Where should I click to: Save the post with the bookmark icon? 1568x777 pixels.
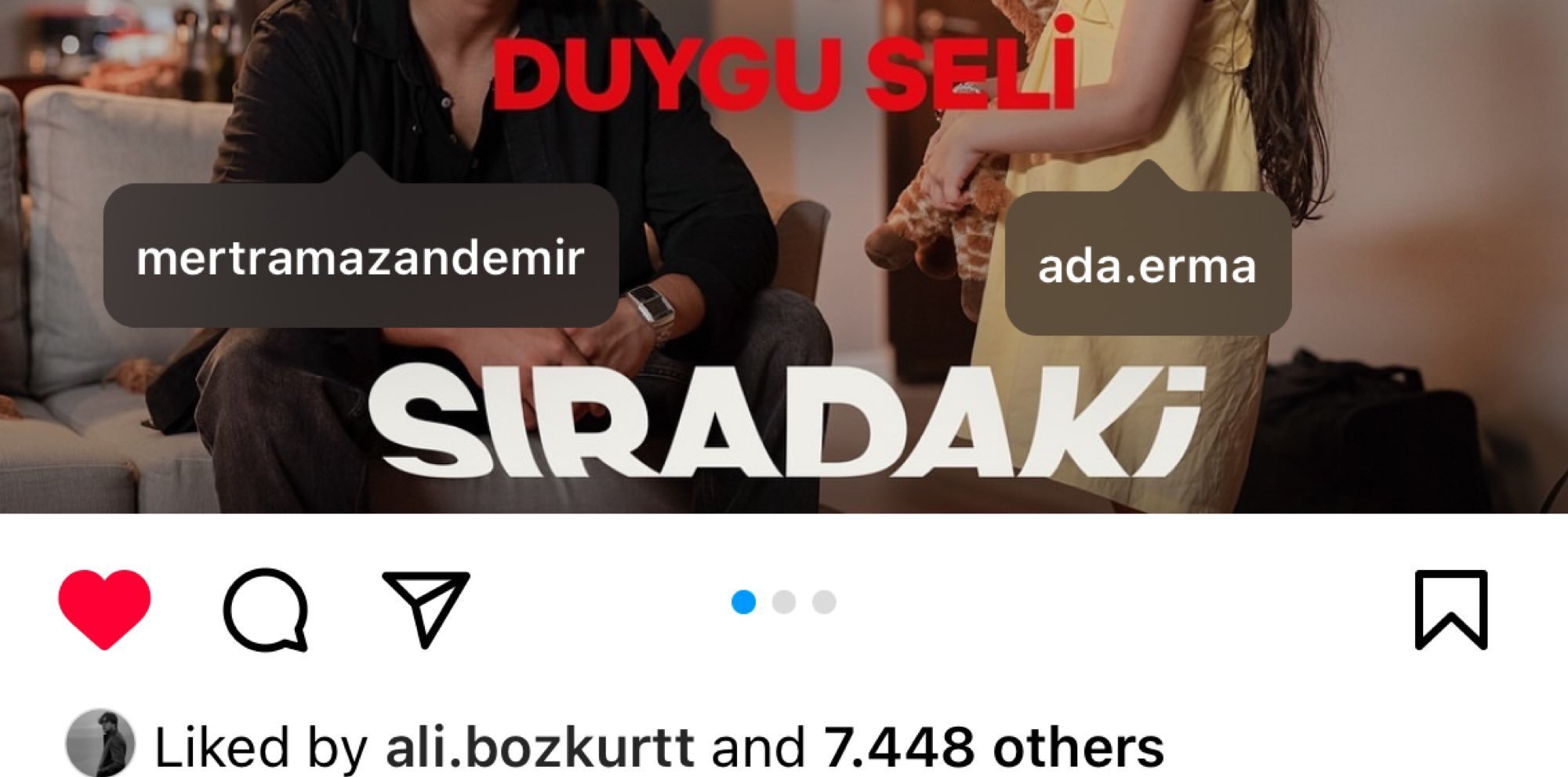(1450, 609)
